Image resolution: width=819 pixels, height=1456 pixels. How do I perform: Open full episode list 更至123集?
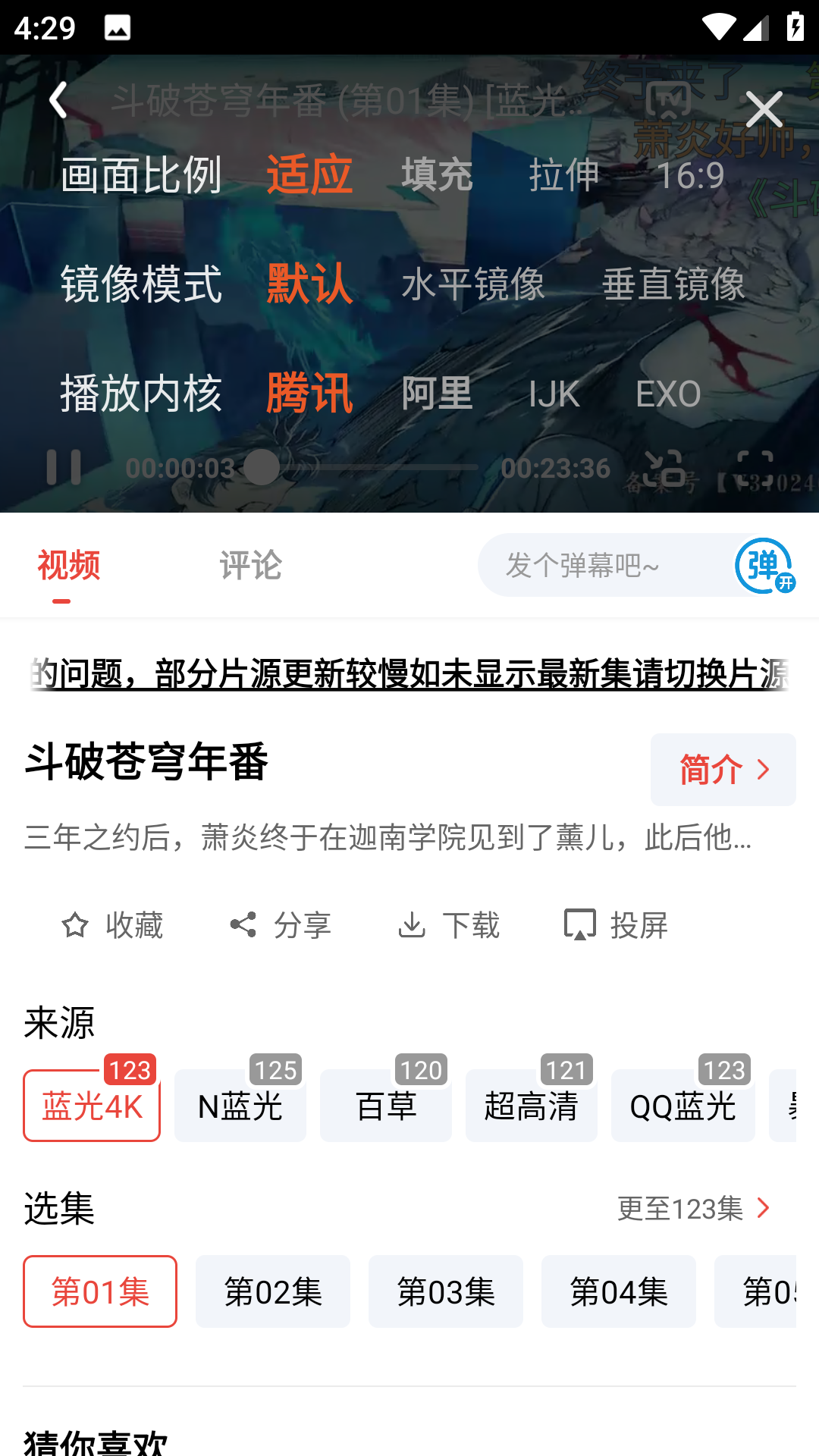694,1209
